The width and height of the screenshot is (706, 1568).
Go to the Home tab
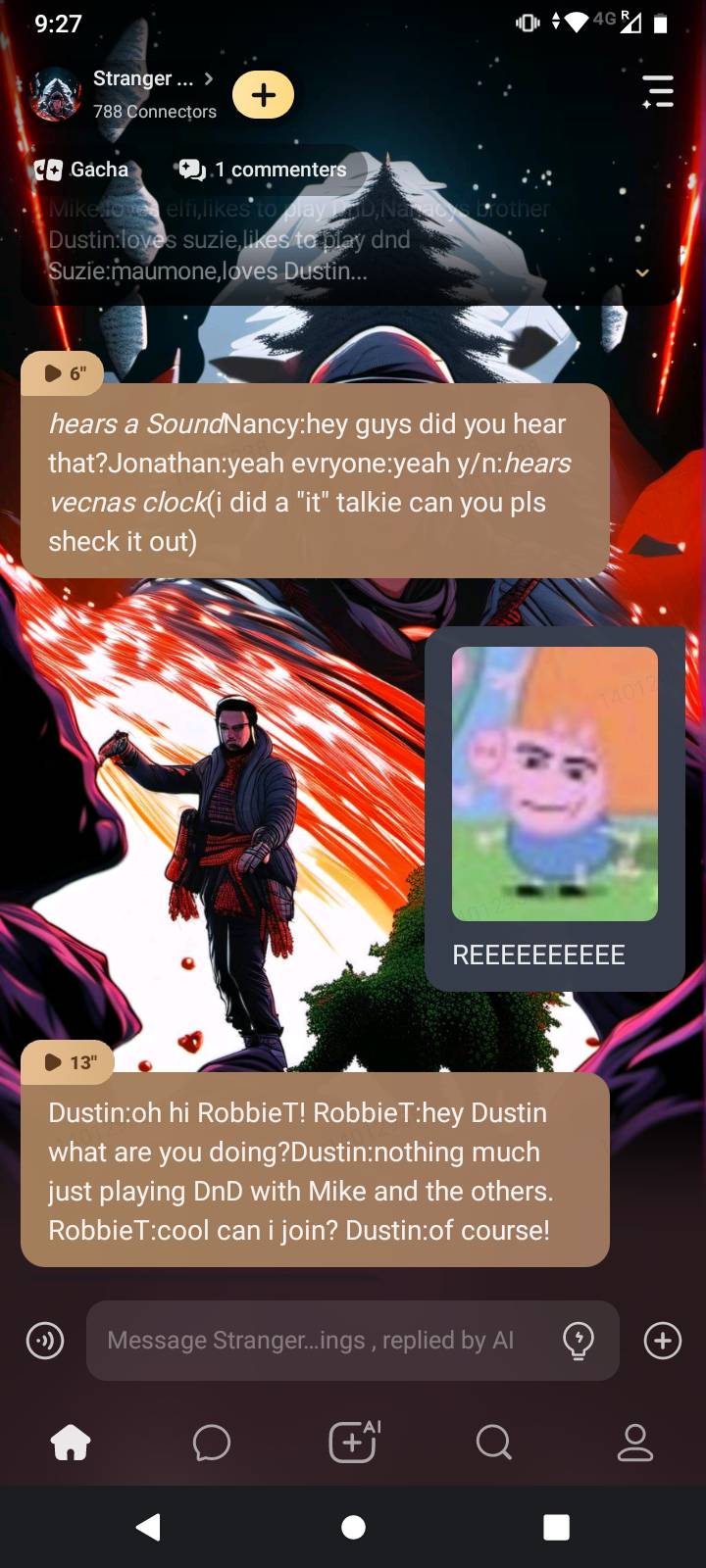point(71,1442)
